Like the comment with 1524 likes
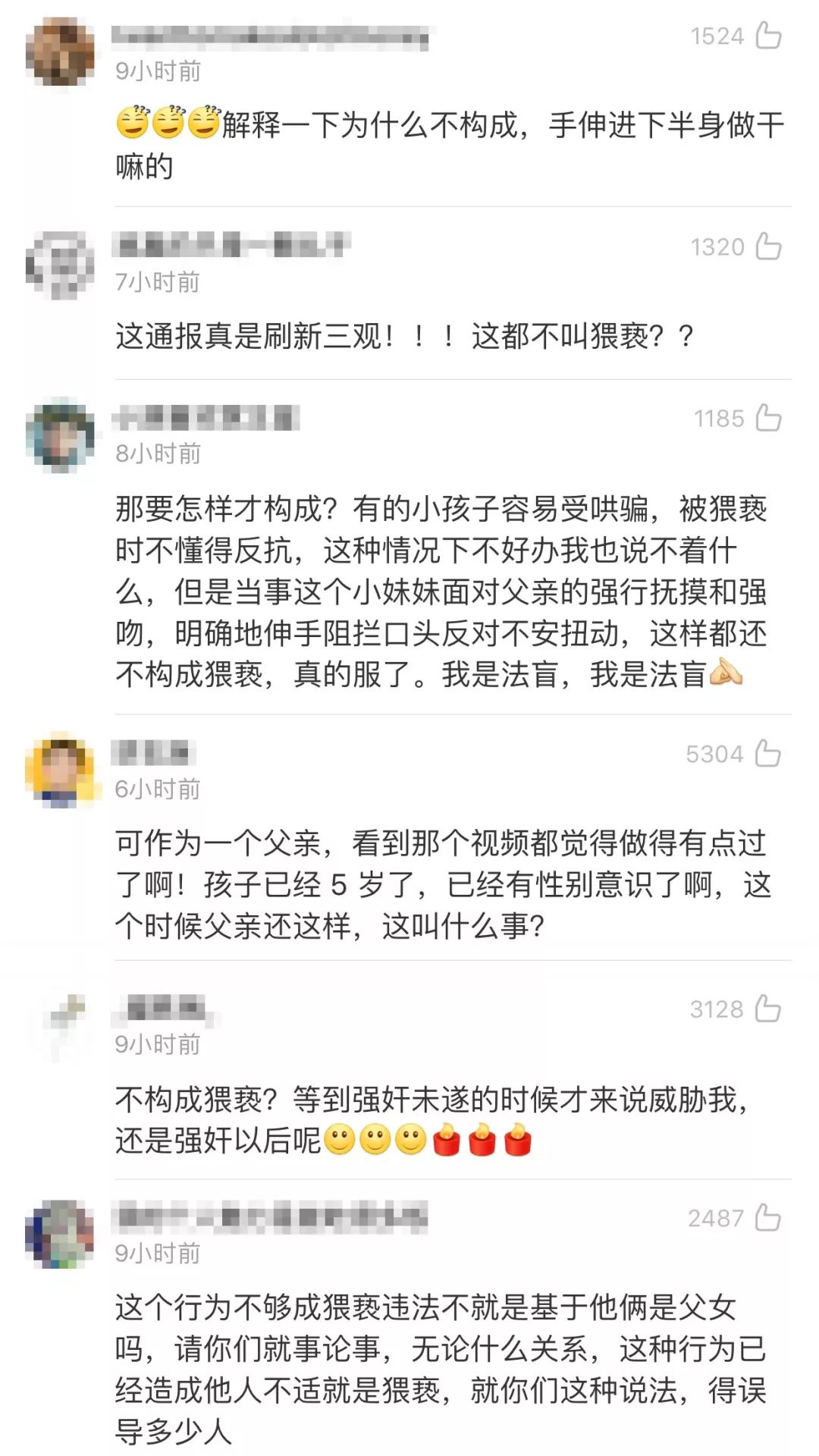819x1456 pixels. point(767,33)
